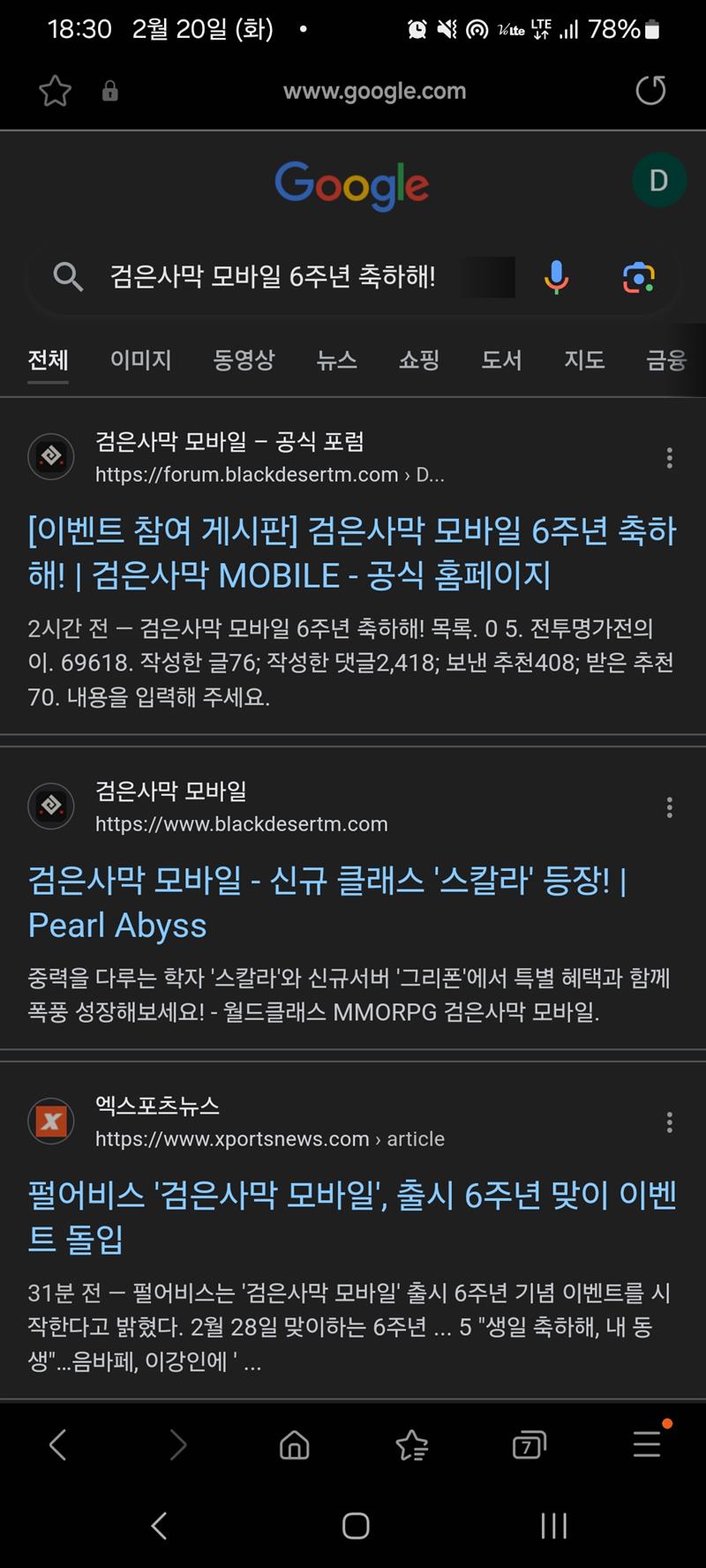Switch to the 도서 tab
The height and width of the screenshot is (1568, 706).
(x=501, y=360)
